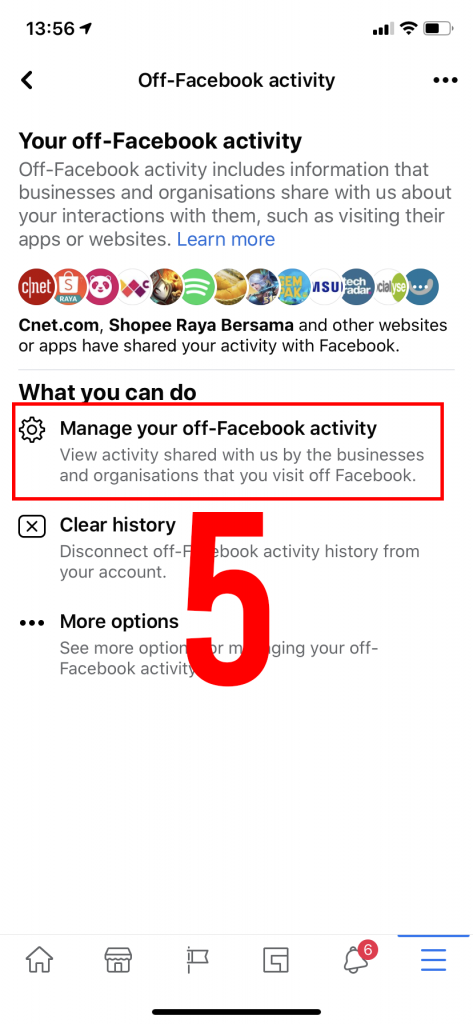This screenshot has height=1024, width=473.
Task: Switch to the Home feed tab
Action: click(x=40, y=960)
